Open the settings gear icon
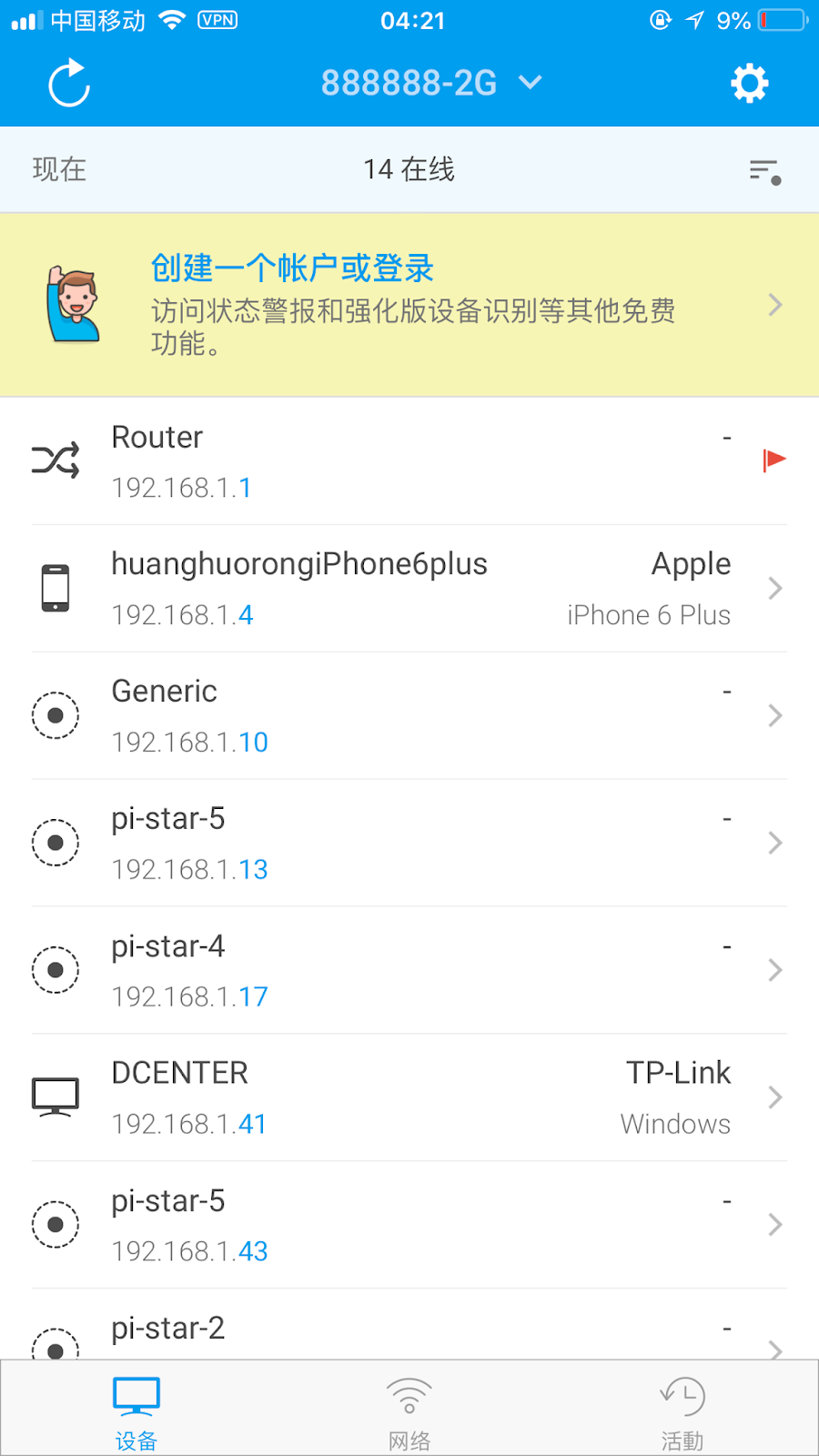This screenshot has height=1456, width=819. point(749,82)
